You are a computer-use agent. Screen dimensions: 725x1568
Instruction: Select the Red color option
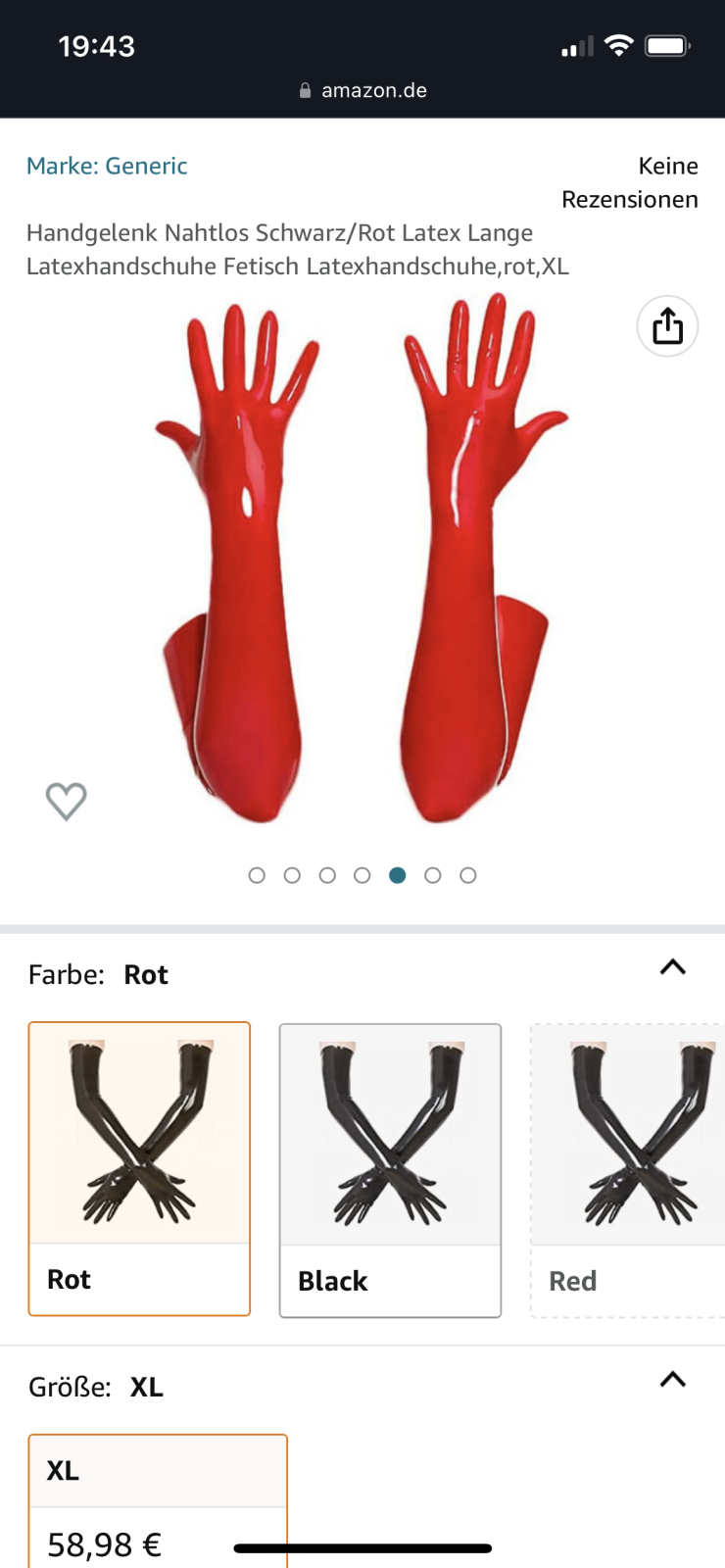(x=627, y=1170)
